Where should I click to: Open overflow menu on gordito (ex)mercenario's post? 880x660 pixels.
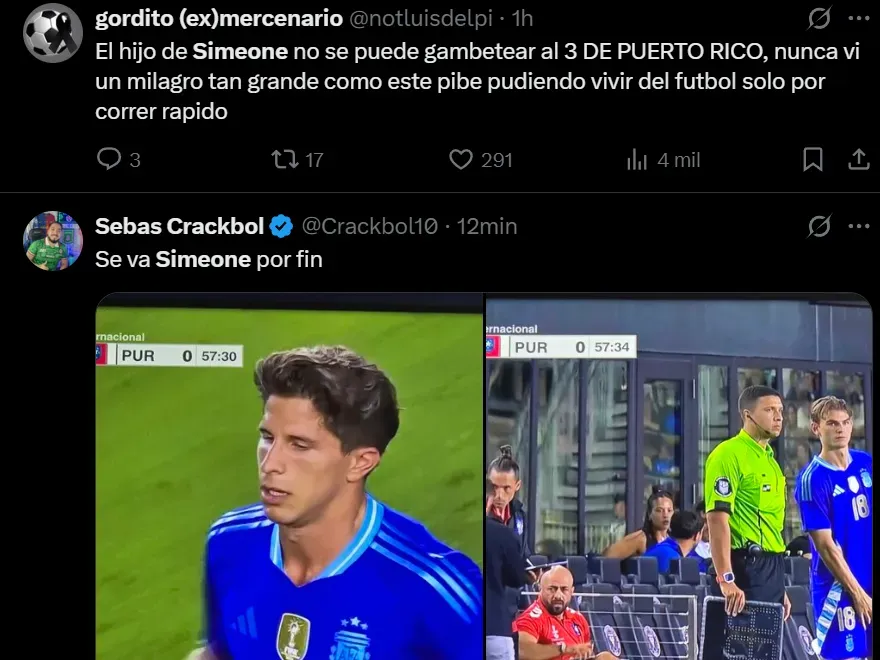click(858, 19)
